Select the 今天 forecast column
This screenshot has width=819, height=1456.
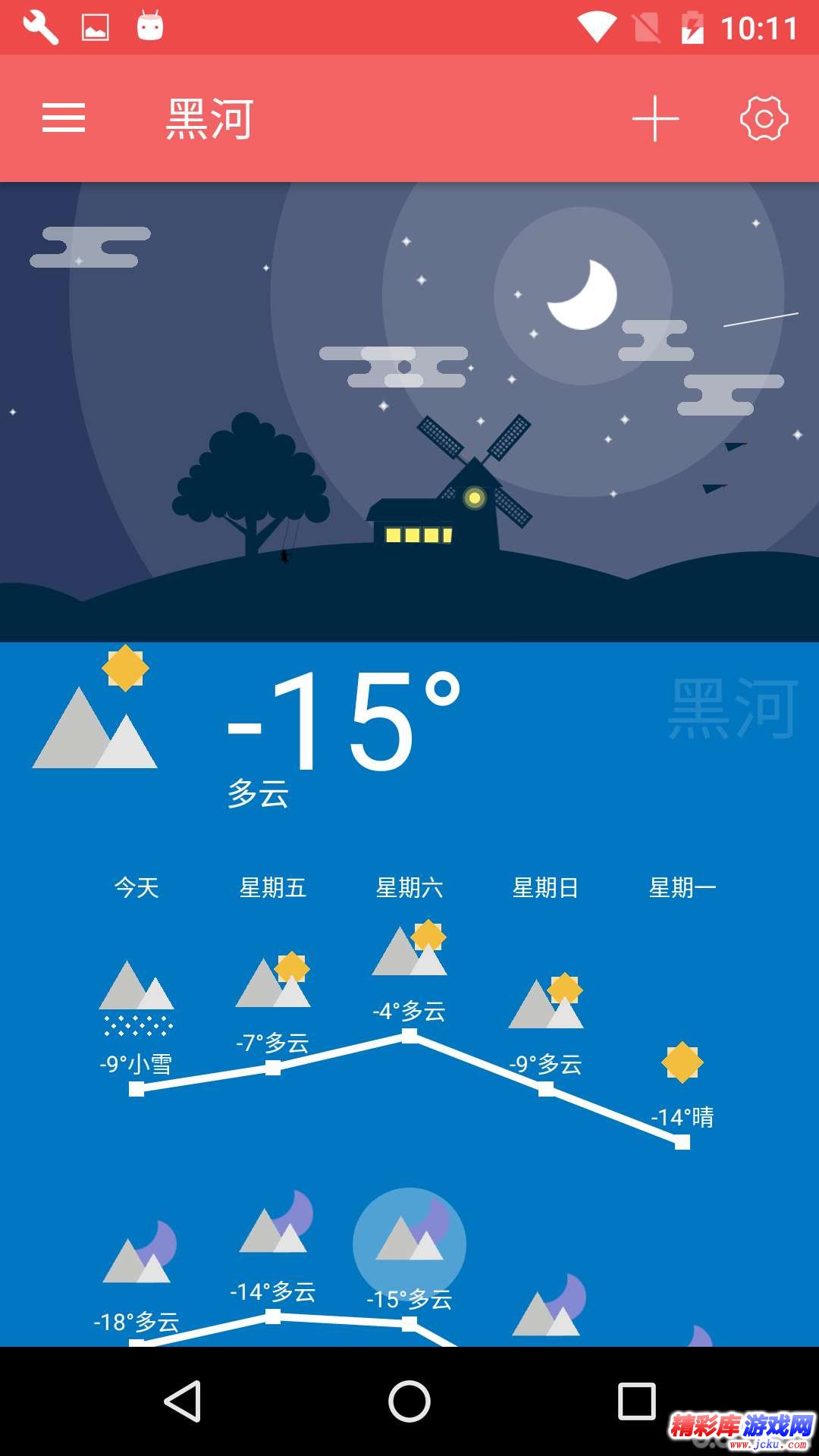pyautogui.click(x=139, y=887)
